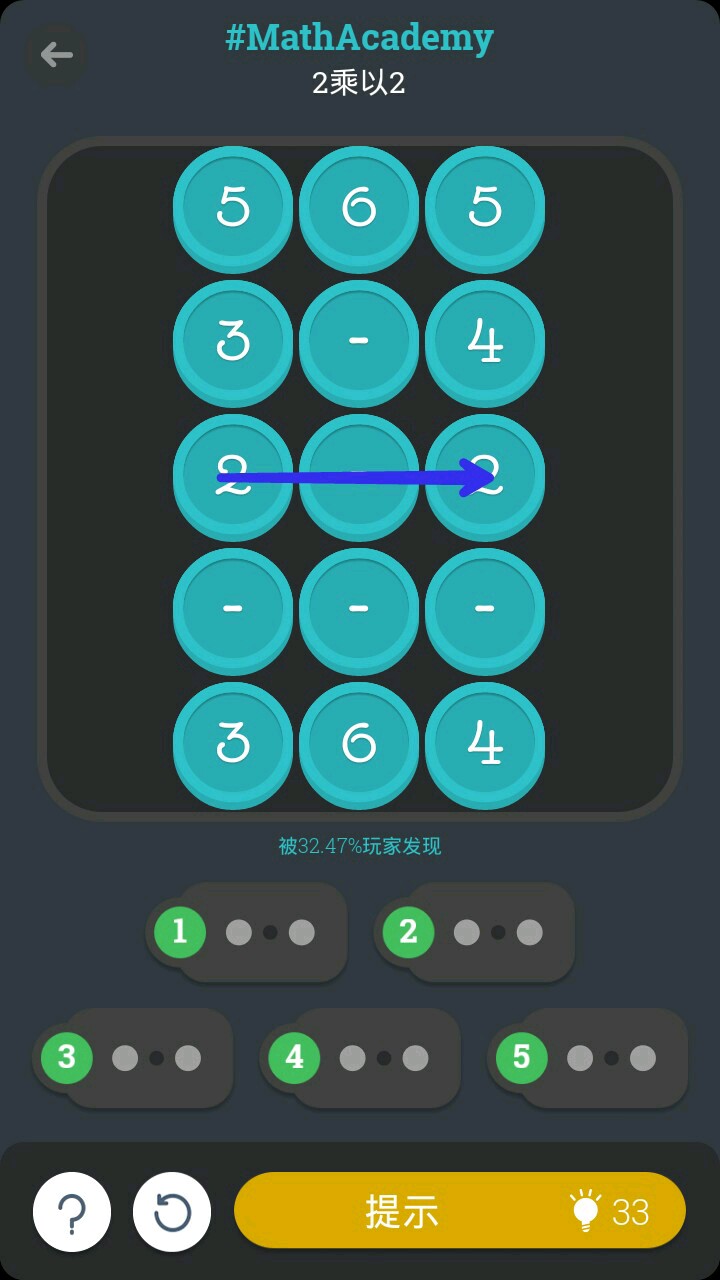Open the question mark help button
Viewport: 720px width, 1280px height.
point(72,1212)
